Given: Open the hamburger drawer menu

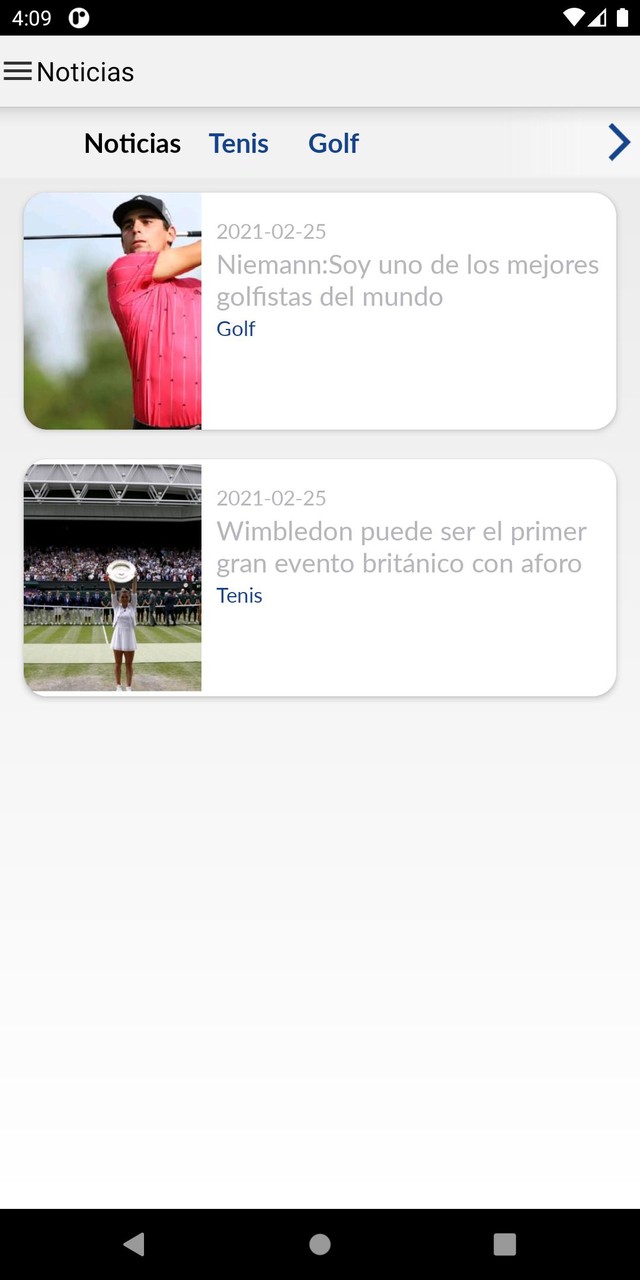Looking at the screenshot, I should click(18, 72).
